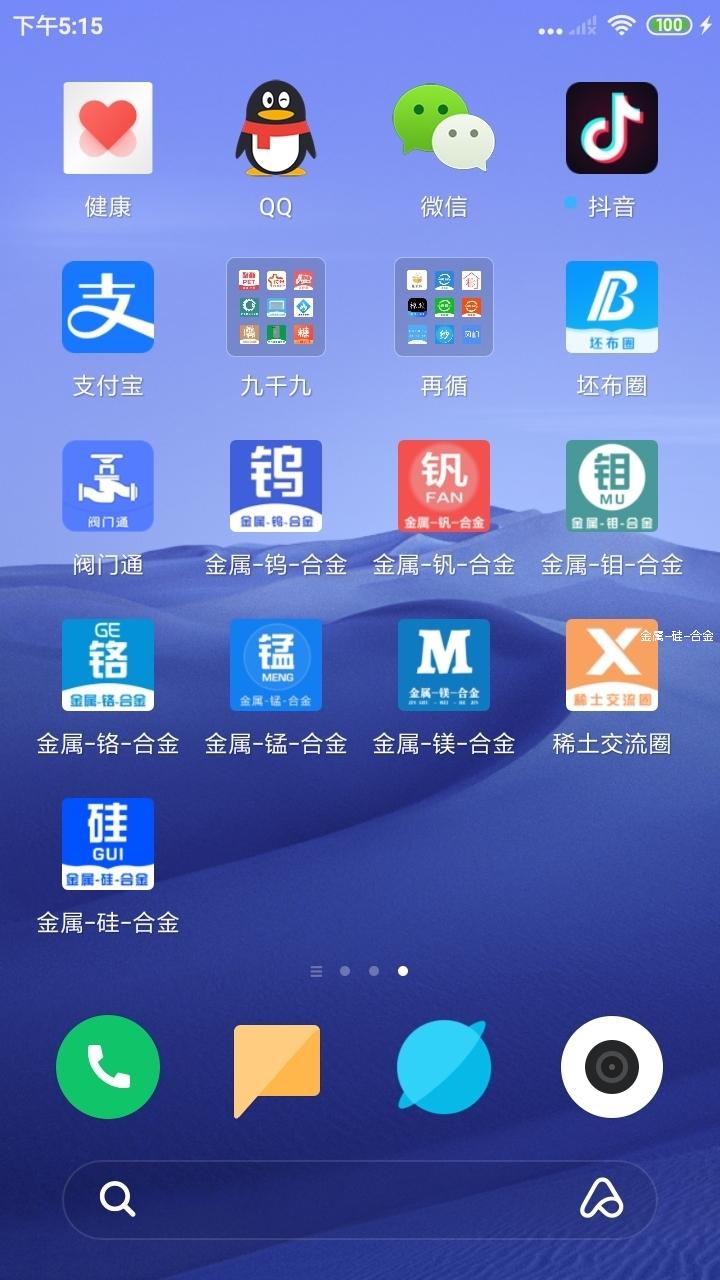The width and height of the screenshot is (720, 1280).
Task: Open 微信 WeChat
Action: click(x=444, y=128)
